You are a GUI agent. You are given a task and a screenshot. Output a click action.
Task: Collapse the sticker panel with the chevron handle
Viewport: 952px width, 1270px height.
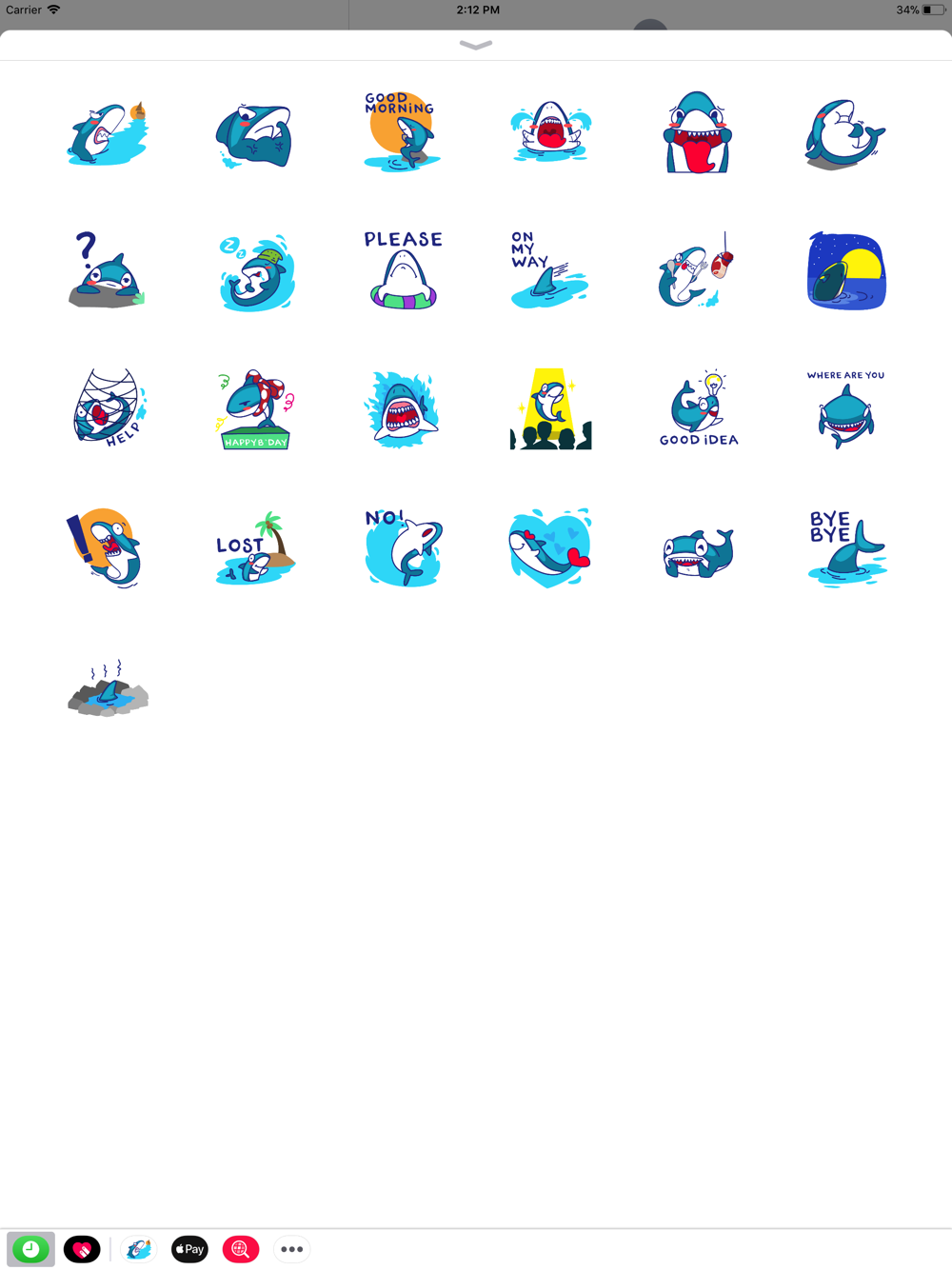[x=475, y=45]
